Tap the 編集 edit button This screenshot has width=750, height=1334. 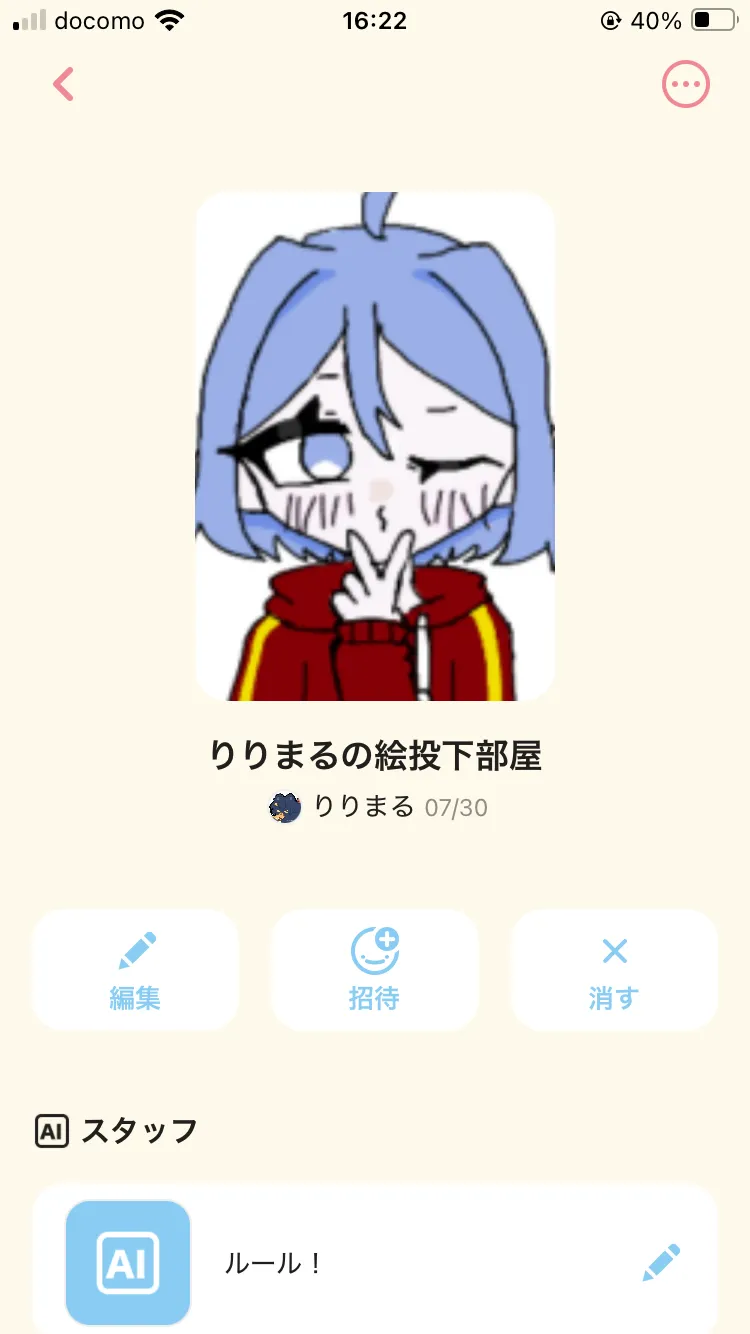point(135,969)
